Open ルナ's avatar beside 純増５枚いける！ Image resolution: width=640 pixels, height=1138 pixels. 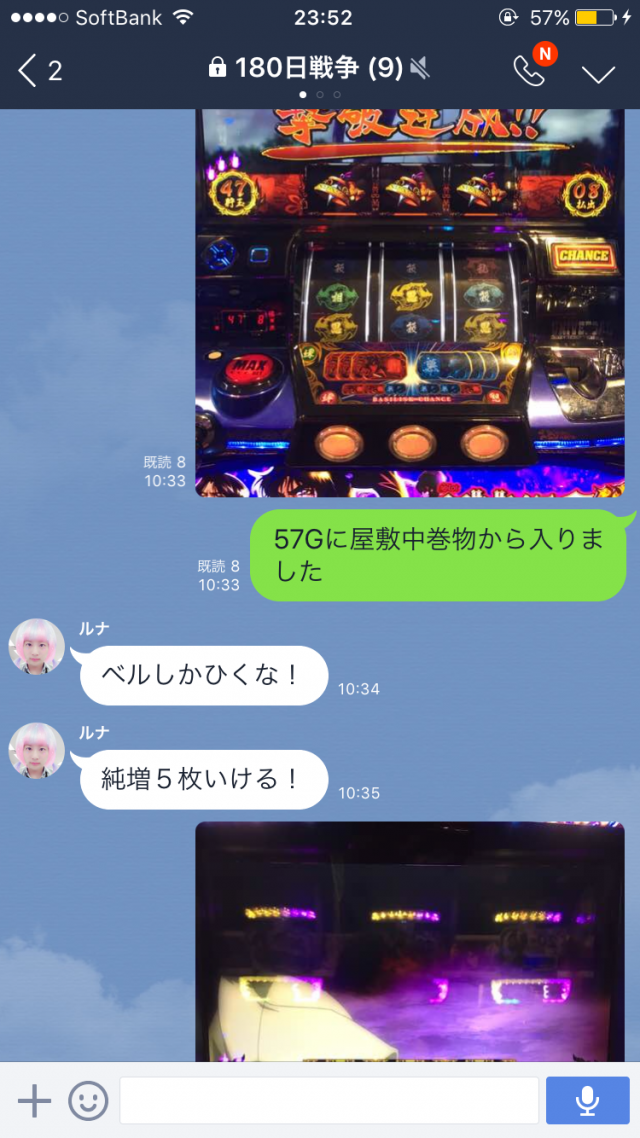37,750
